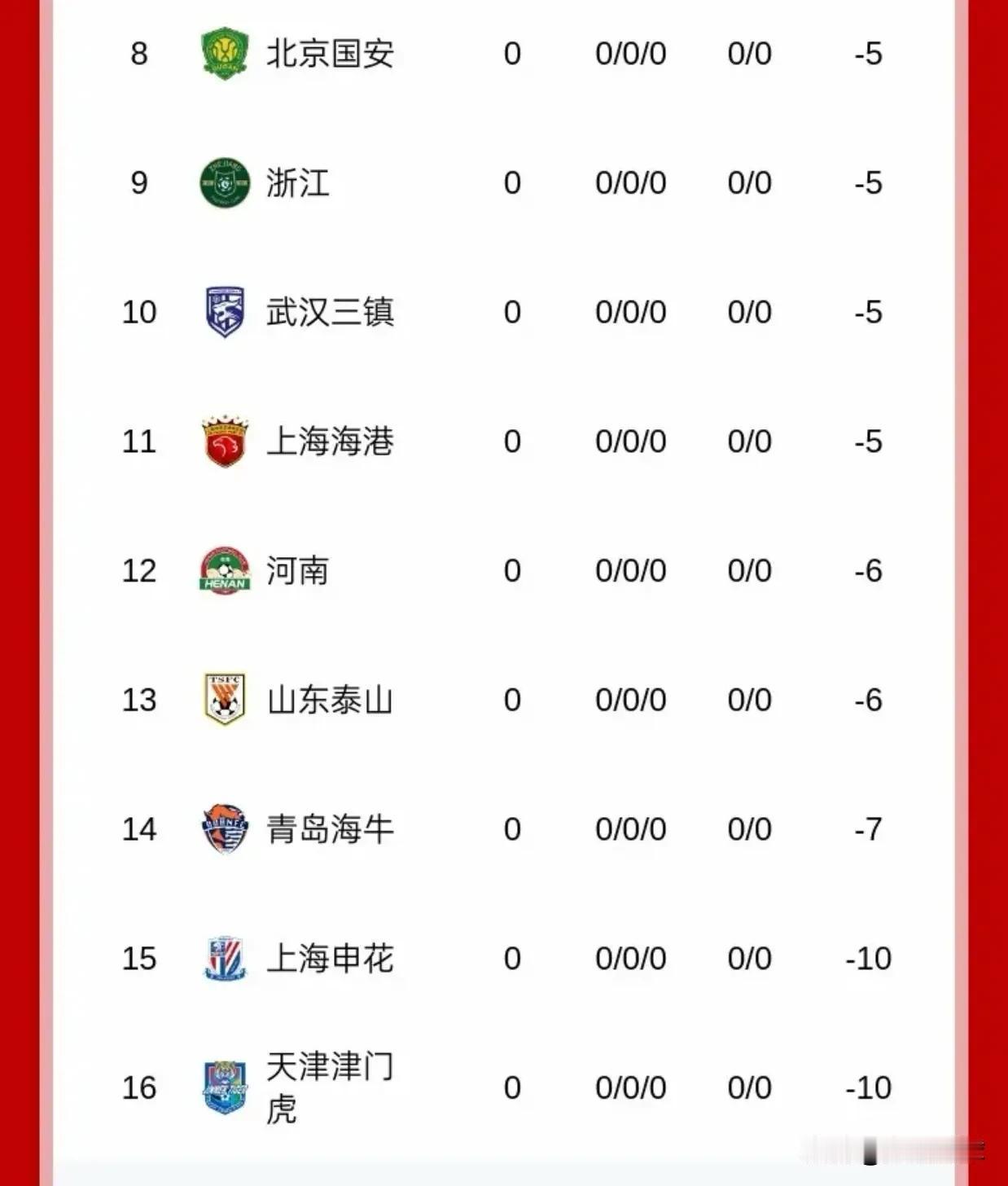Click the 武汉三镇 team name label
The image size is (1008, 1186).
tap(329, 311)
